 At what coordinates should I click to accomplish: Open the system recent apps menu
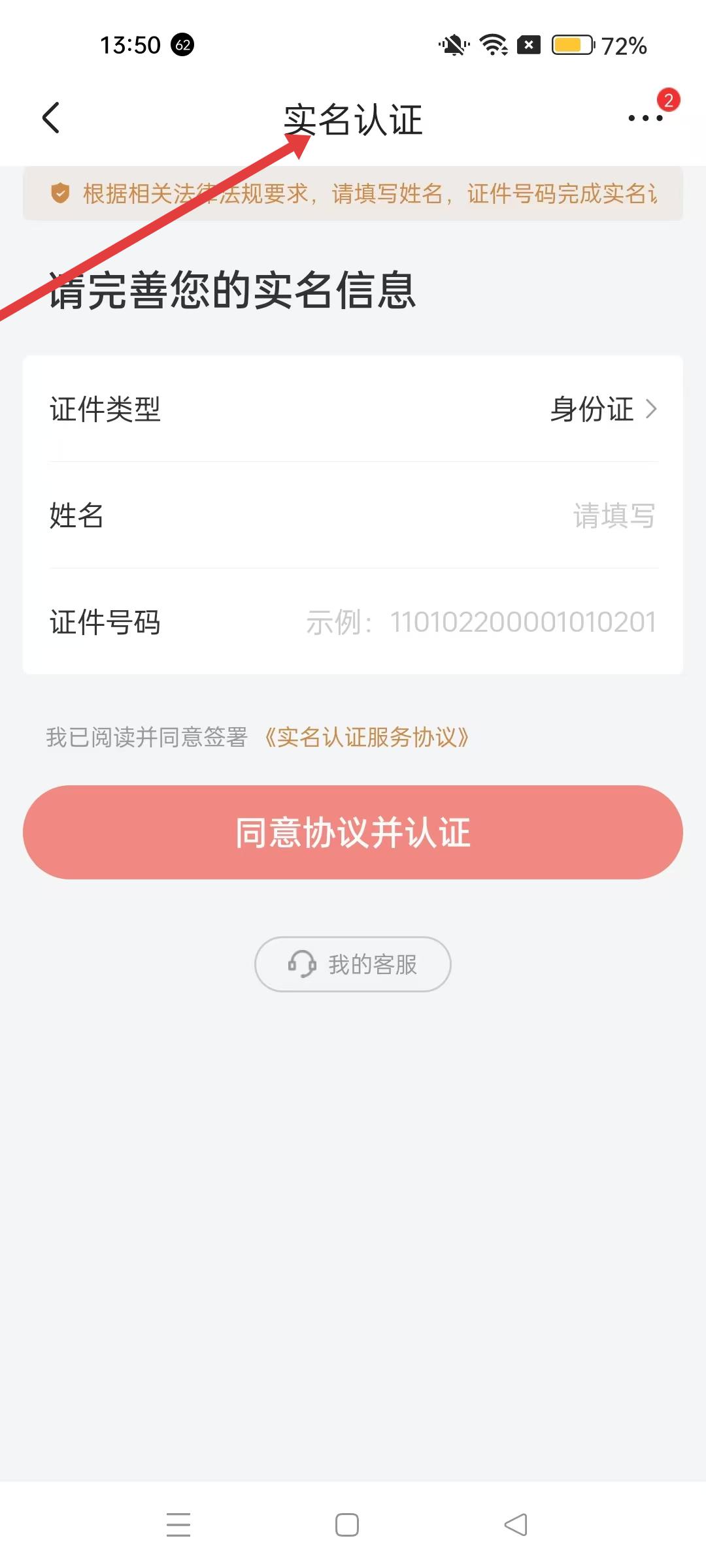(x=178, y=1525)
